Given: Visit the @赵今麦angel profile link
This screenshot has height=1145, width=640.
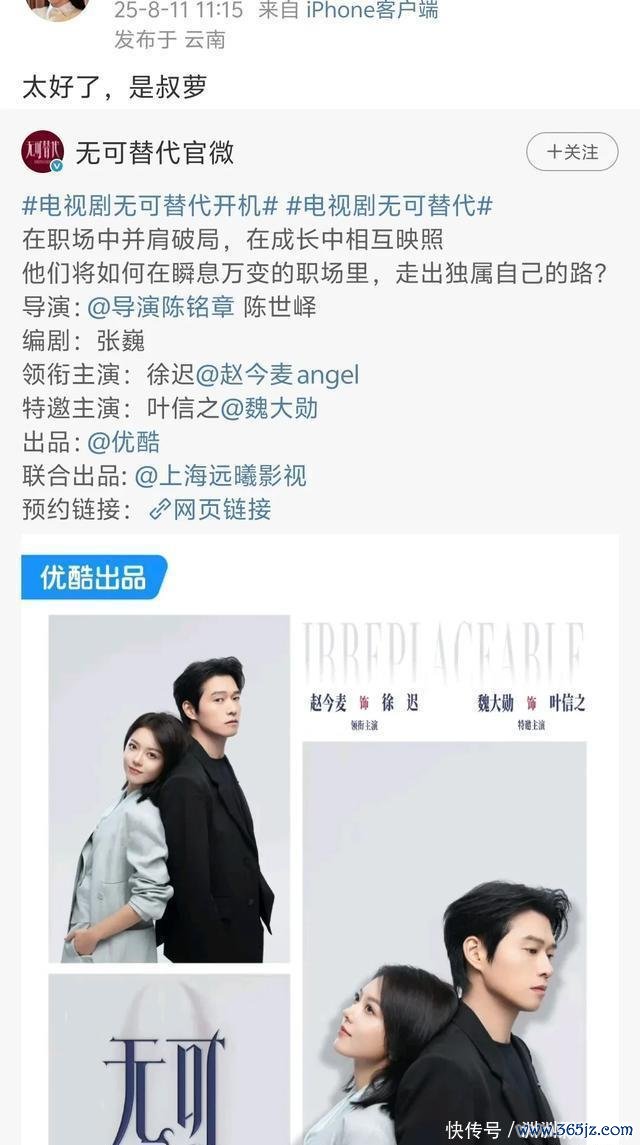Looking at the screenshot, I should (x=277, y=375).
